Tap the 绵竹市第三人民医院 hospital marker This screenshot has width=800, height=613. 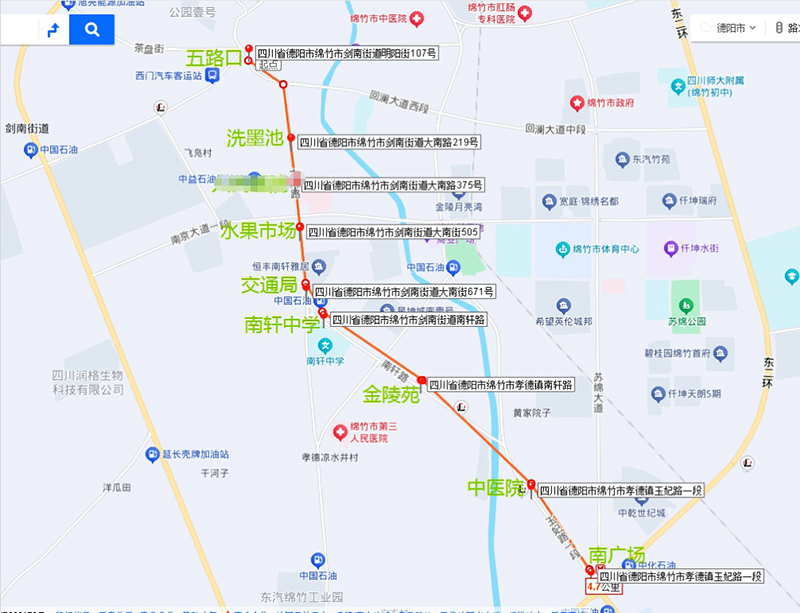click(340, 429)
